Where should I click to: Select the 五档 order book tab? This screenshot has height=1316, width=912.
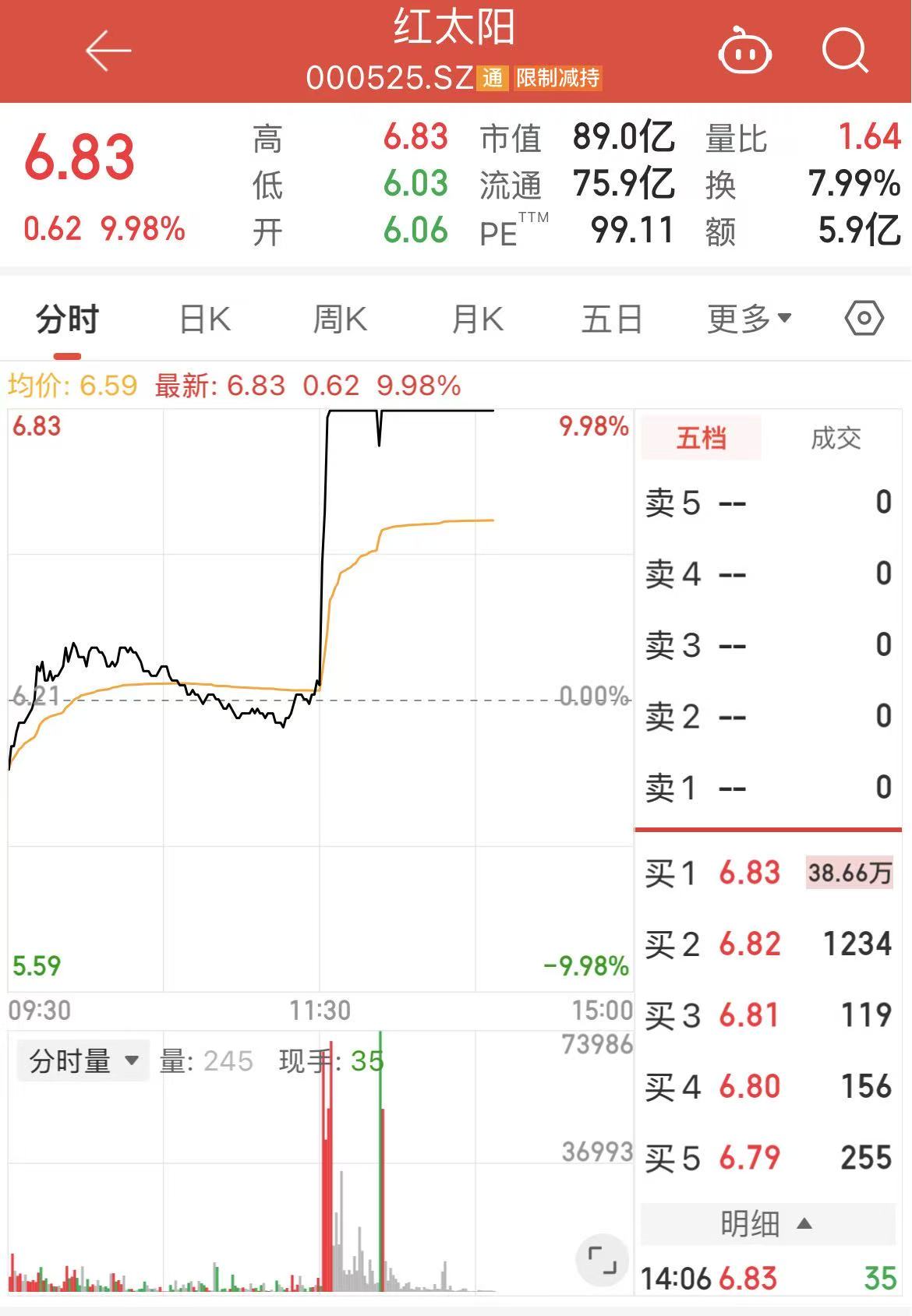click(701, 438)
